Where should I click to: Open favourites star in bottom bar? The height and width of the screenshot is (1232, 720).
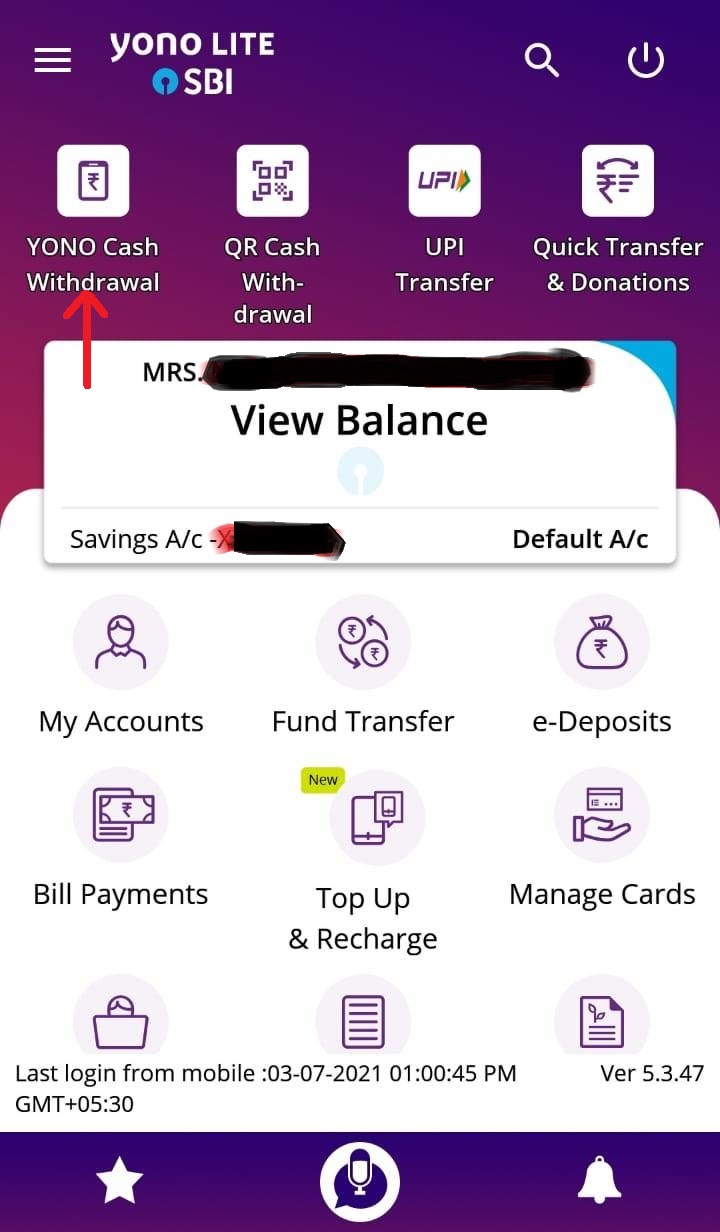(x=119, y=1183)
